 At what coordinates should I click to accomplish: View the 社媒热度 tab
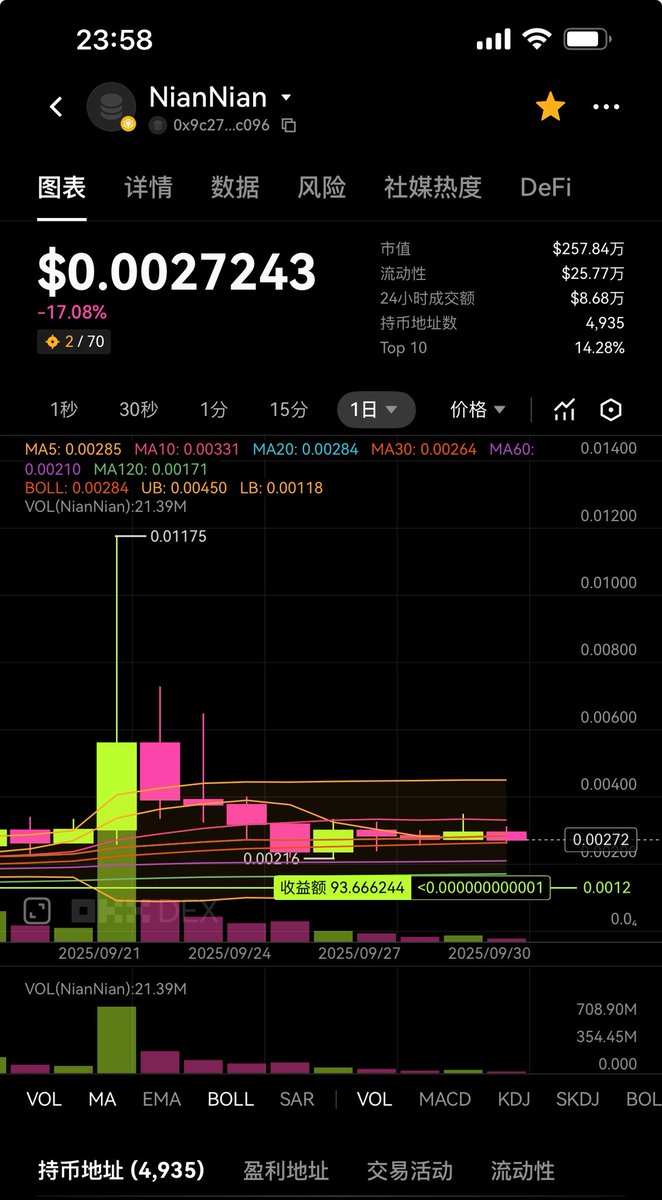coord(433,187)
